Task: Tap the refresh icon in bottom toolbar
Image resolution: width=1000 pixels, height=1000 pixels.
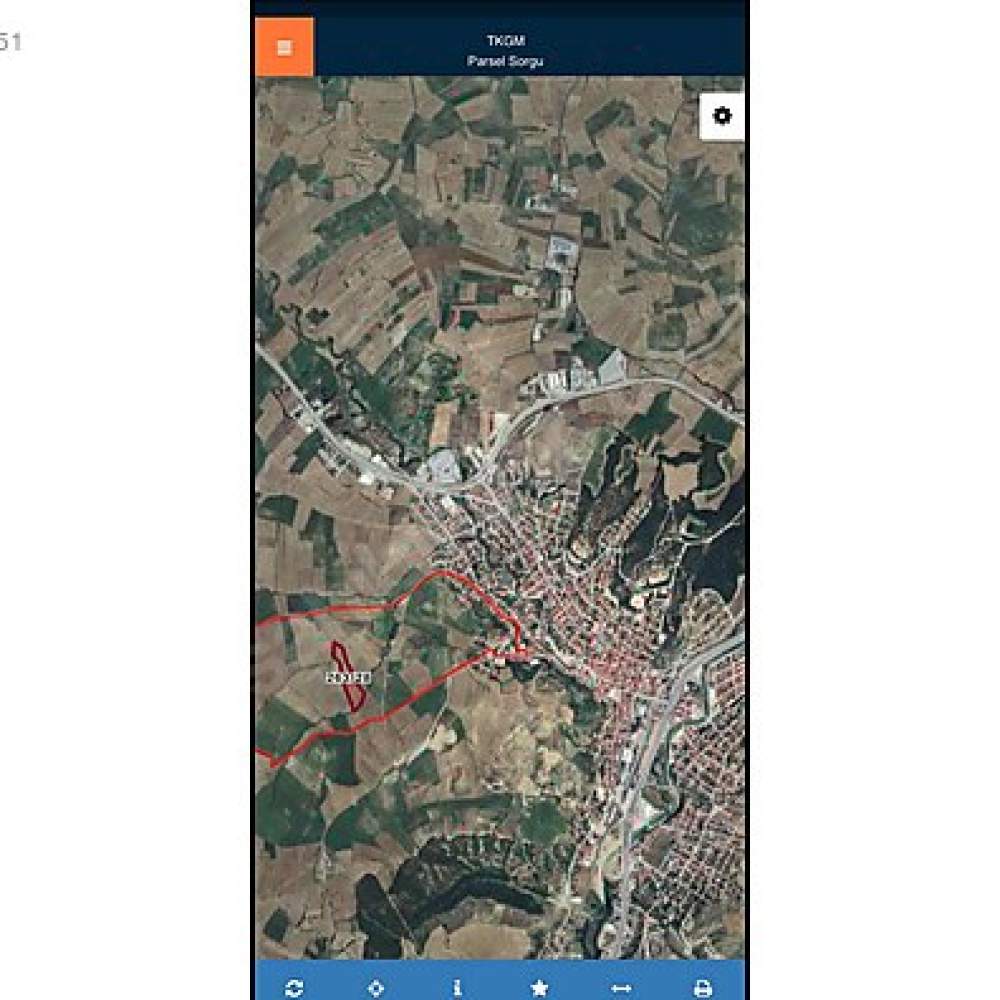Action: 294,988
